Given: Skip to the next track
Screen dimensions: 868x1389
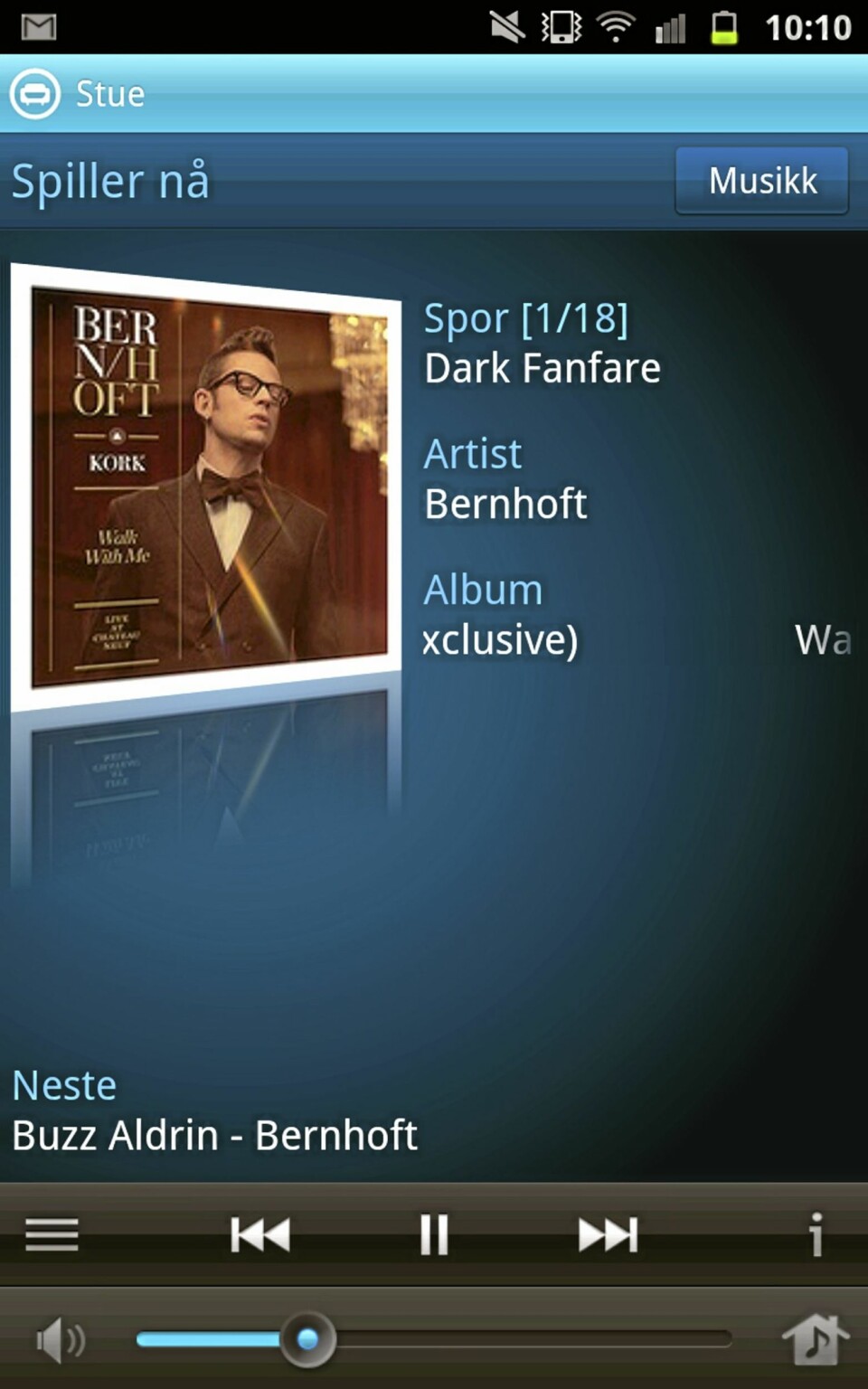Looking at the screenshot, I should click(608, 1234).
